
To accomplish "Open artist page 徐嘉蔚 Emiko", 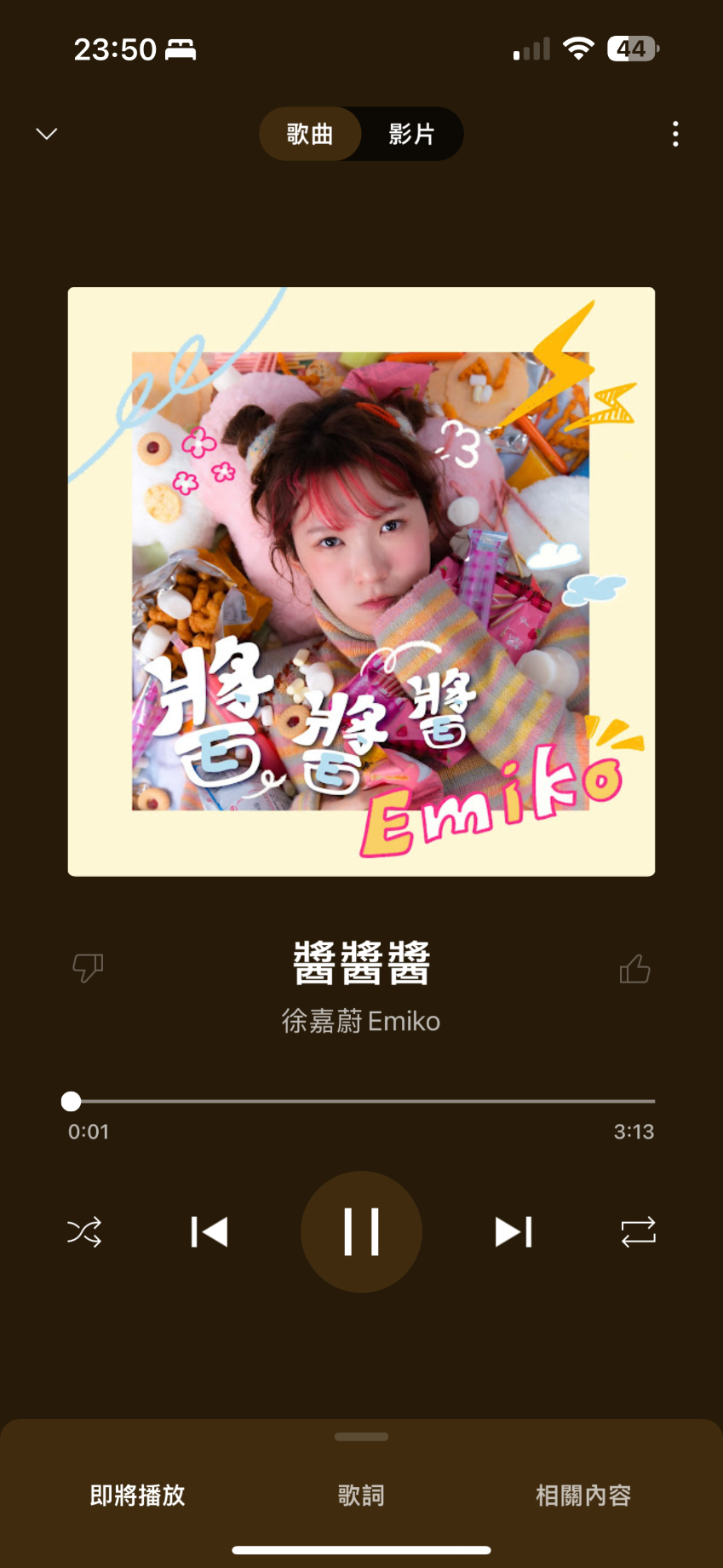I will click(361, 1021).
